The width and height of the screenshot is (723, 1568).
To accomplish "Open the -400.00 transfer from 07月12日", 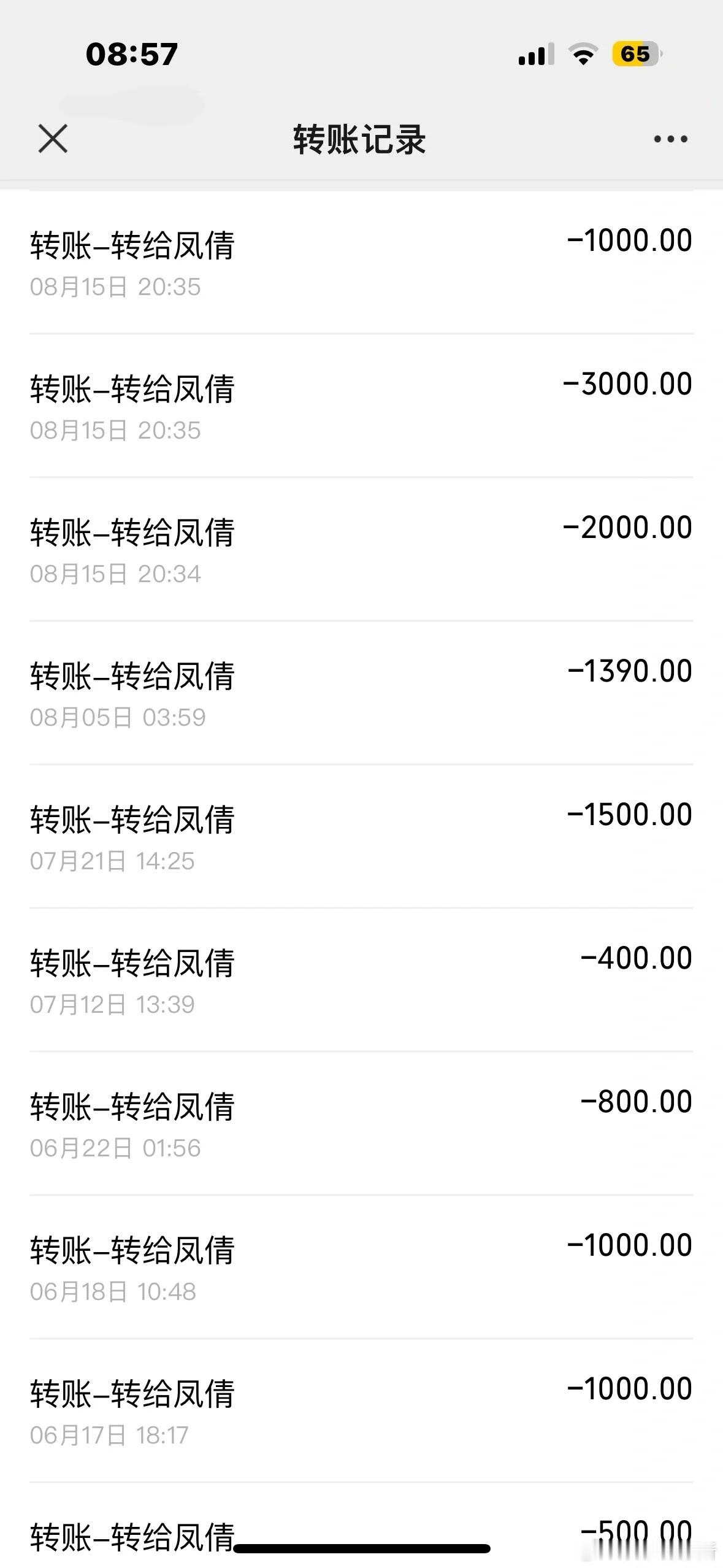I will point(361,980).
